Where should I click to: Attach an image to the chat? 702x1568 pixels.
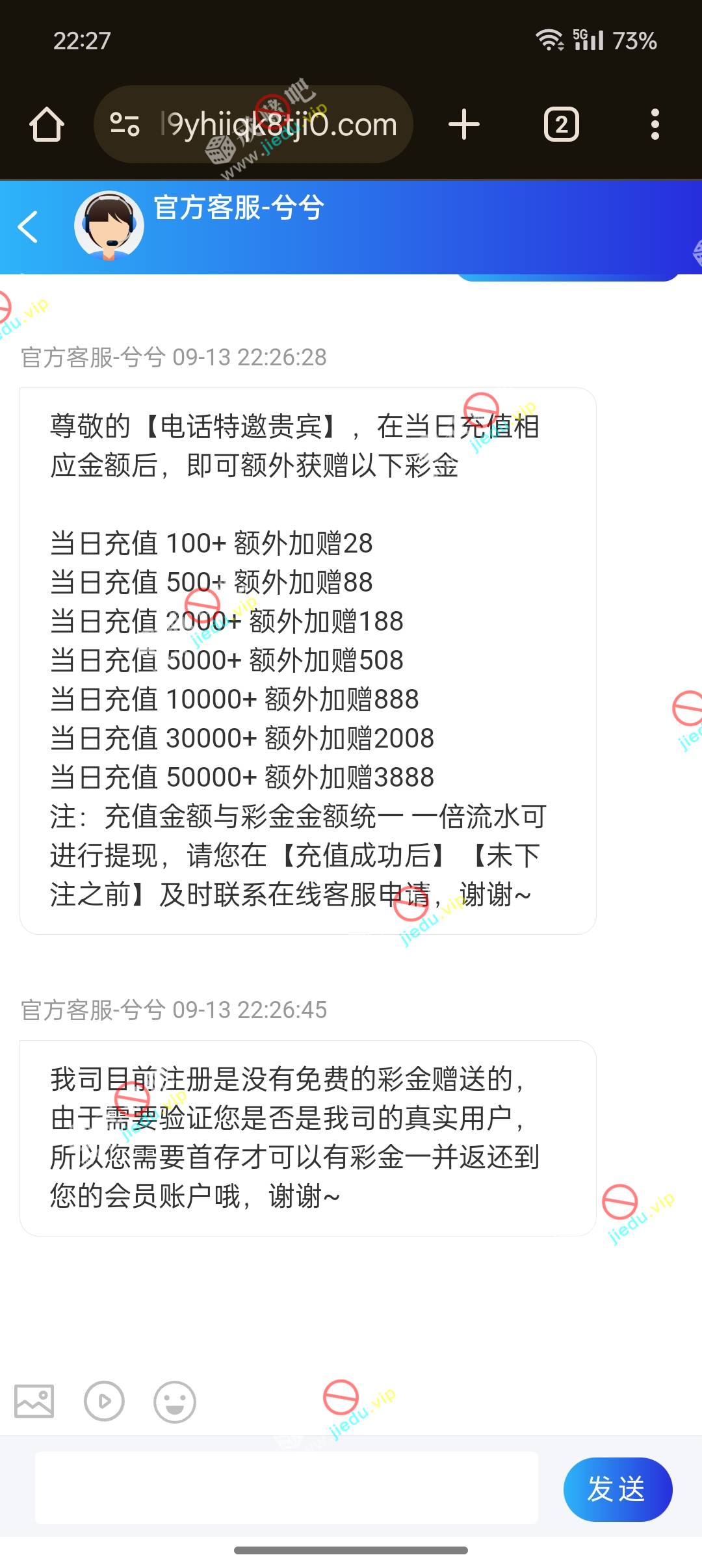coord(34,1401)
